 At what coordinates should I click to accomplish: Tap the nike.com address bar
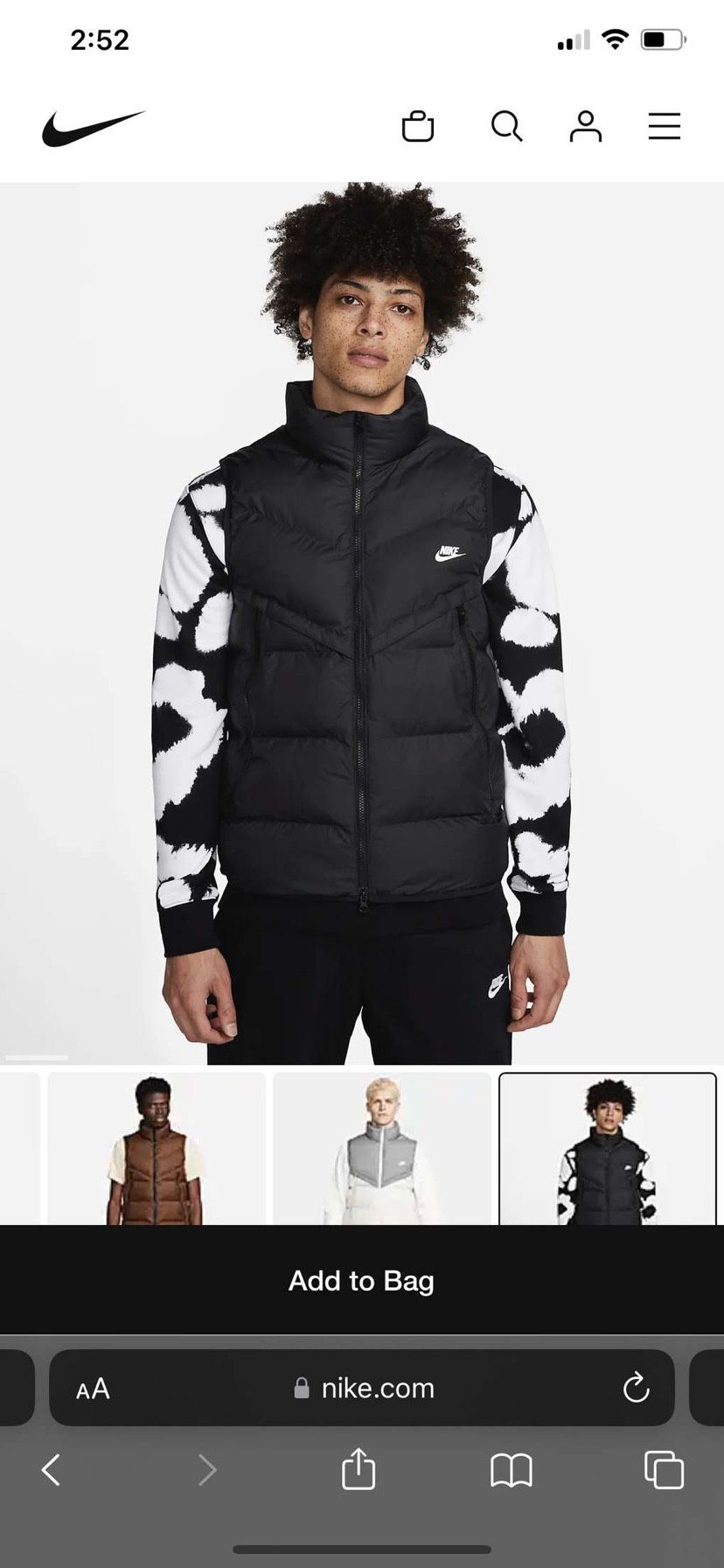pos(365,1389)
